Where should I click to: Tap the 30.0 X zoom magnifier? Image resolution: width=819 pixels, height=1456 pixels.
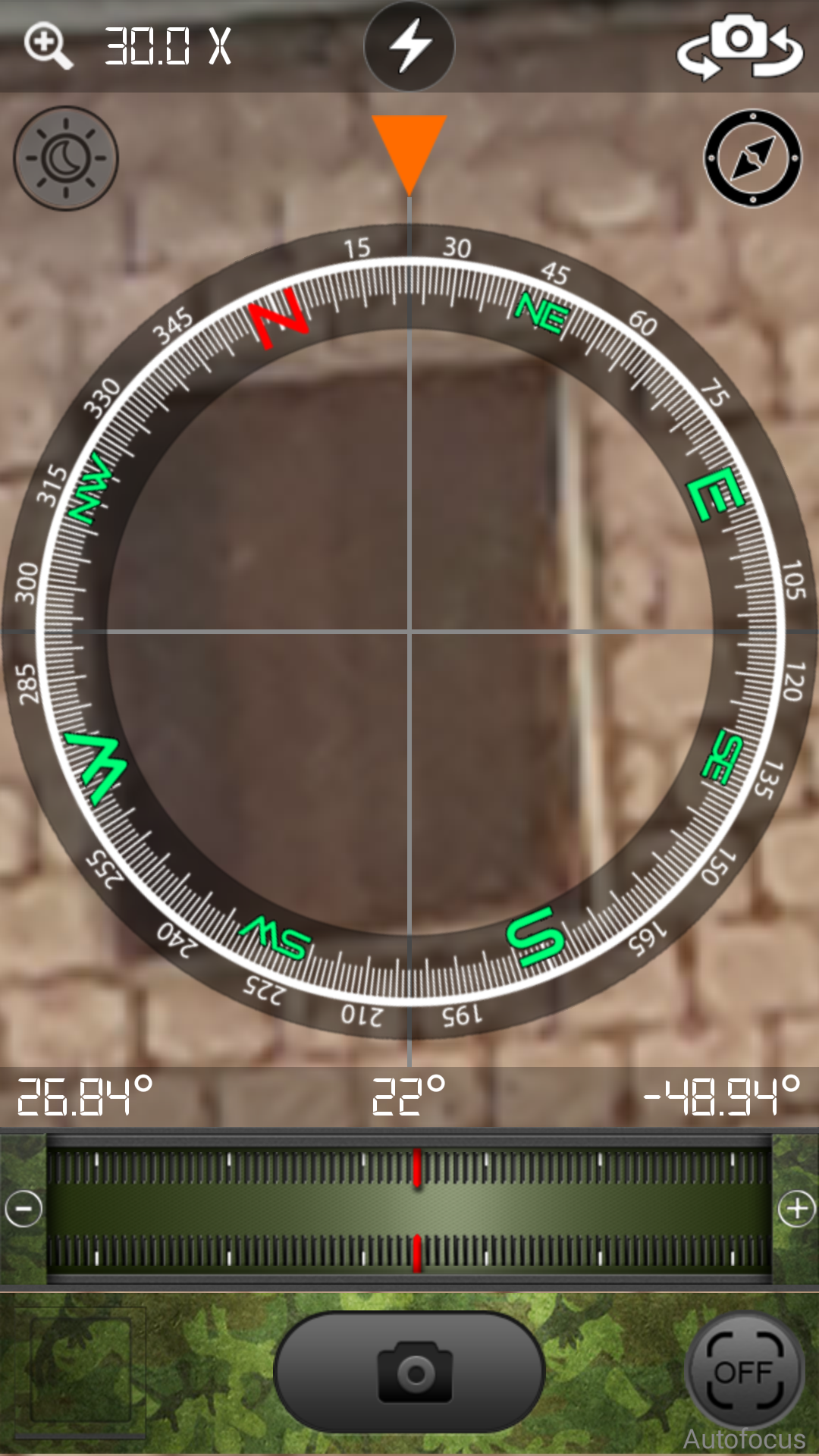coord(48,45)
